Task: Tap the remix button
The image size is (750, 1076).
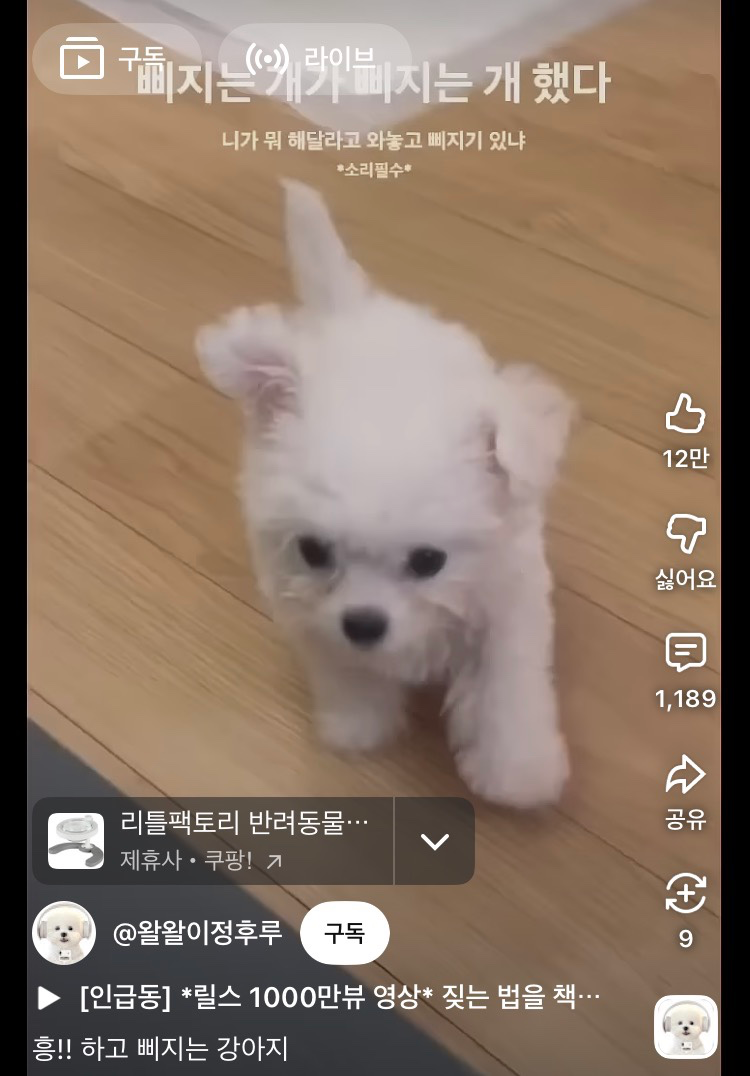Action: [x=685, y=893]
